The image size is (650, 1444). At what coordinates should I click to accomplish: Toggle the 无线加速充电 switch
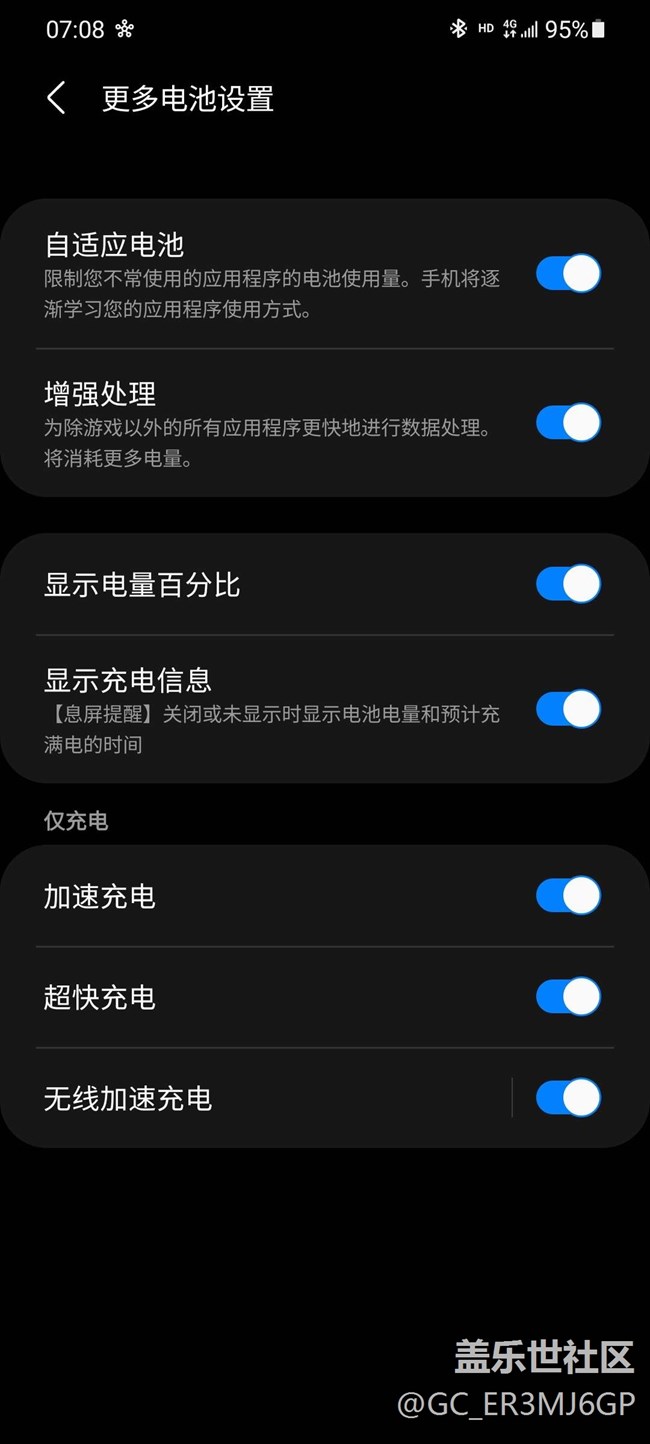pyautogui.click(x=568, y=1098)
